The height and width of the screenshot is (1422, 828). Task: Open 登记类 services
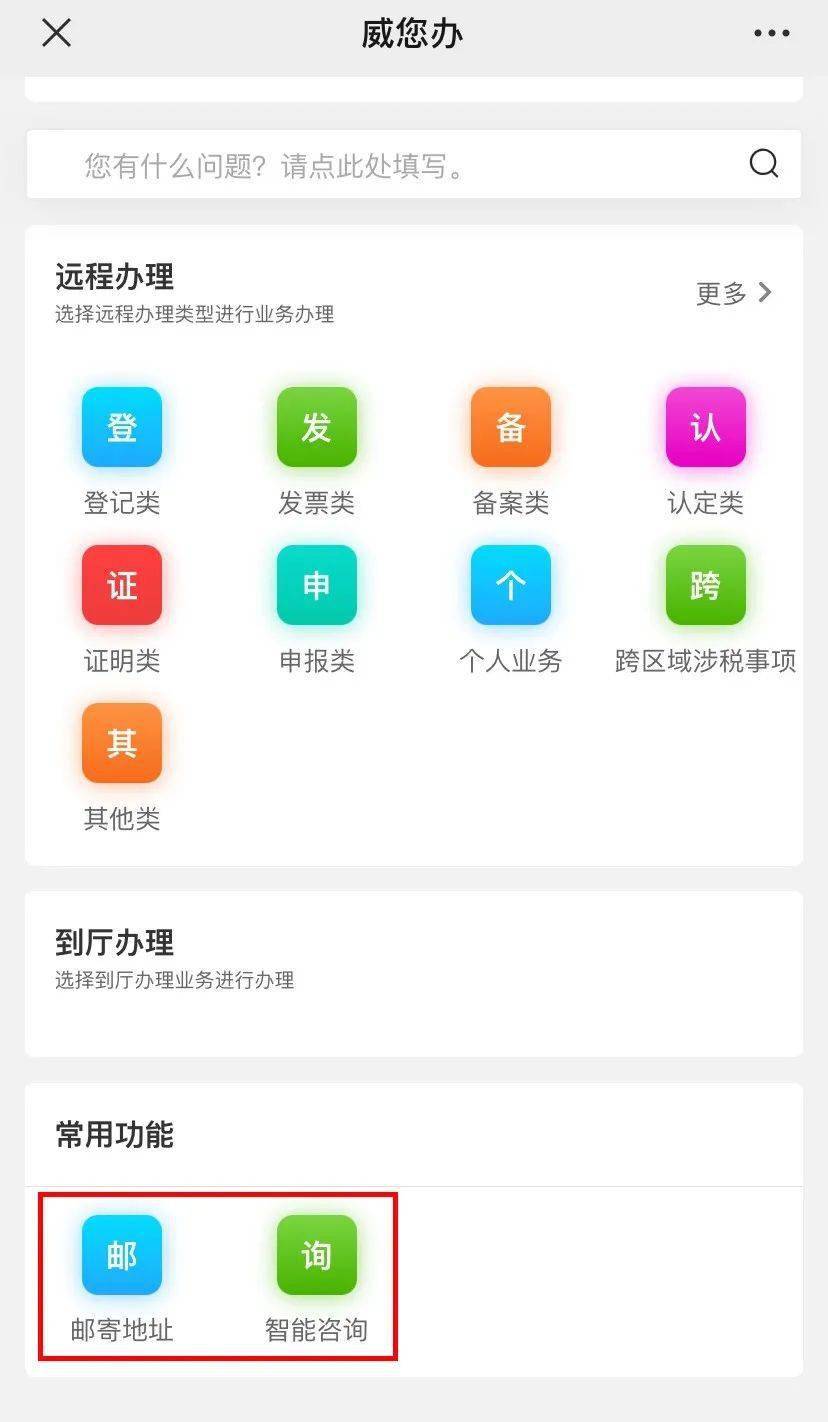(122, 428)
